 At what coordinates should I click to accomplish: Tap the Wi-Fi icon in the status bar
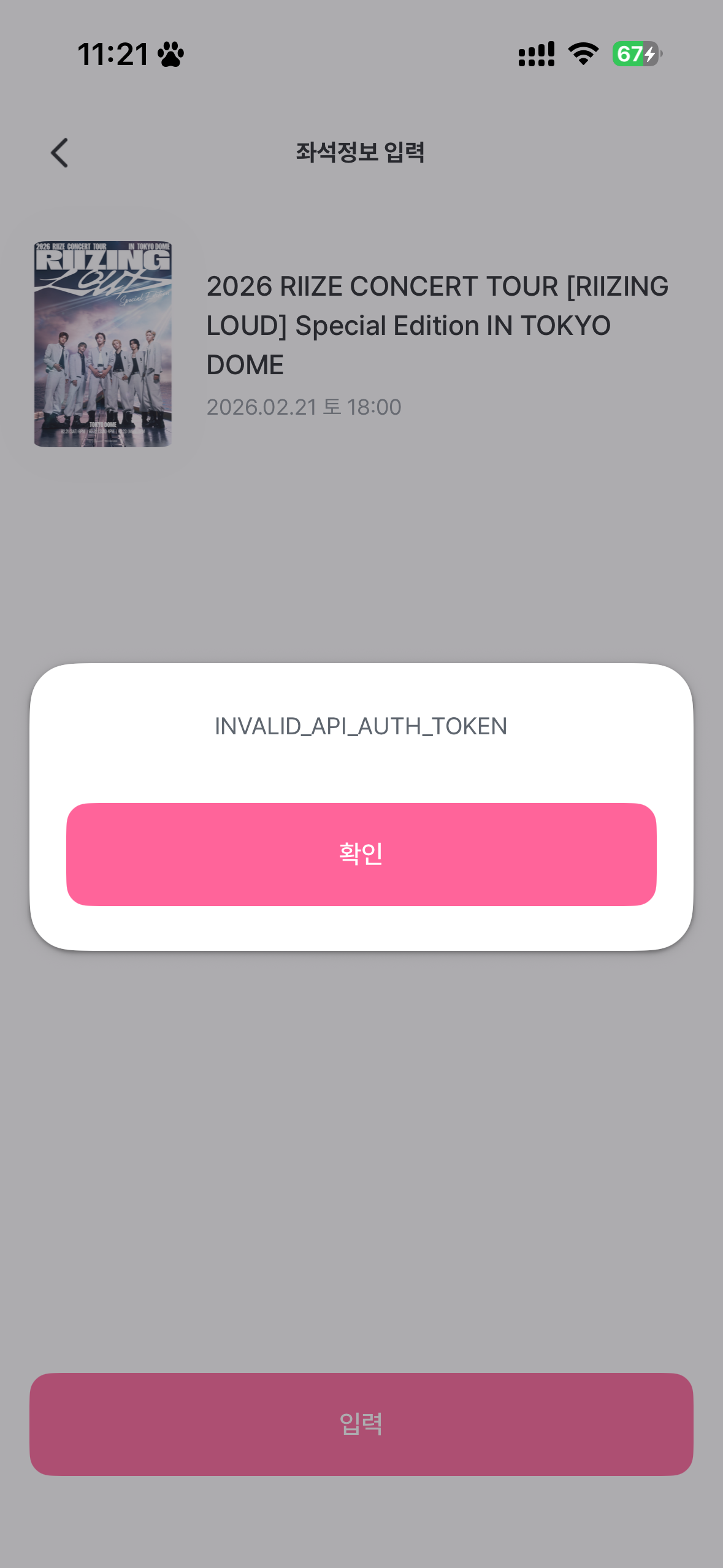click(581, 54)
